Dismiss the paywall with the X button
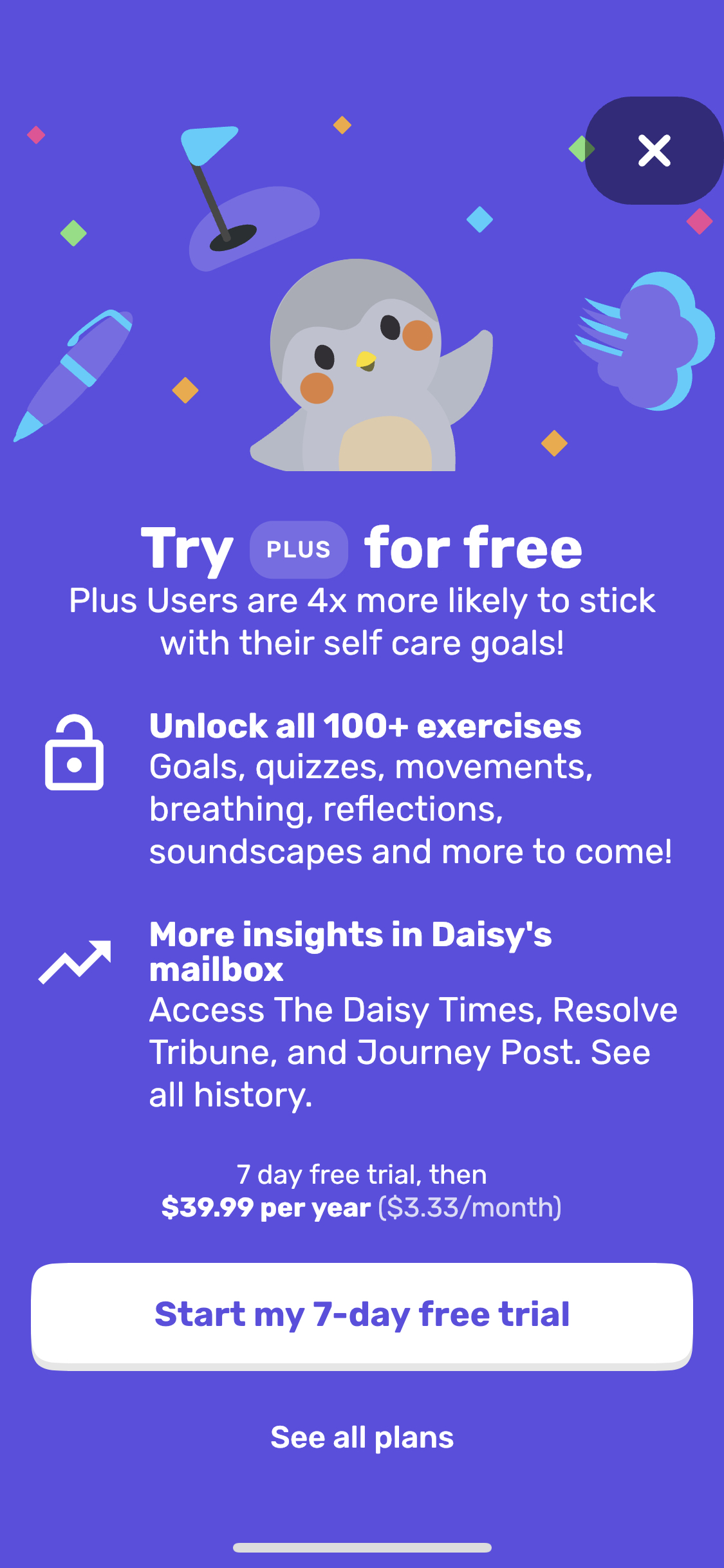The width and height of the screenshot is (724, 1568). coord(654,151)
